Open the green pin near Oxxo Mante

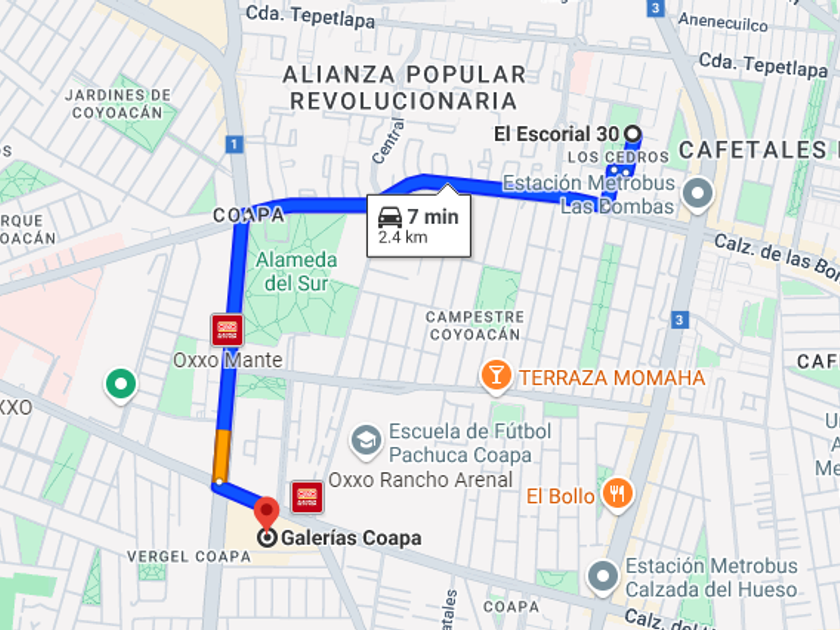coord(121,386)
